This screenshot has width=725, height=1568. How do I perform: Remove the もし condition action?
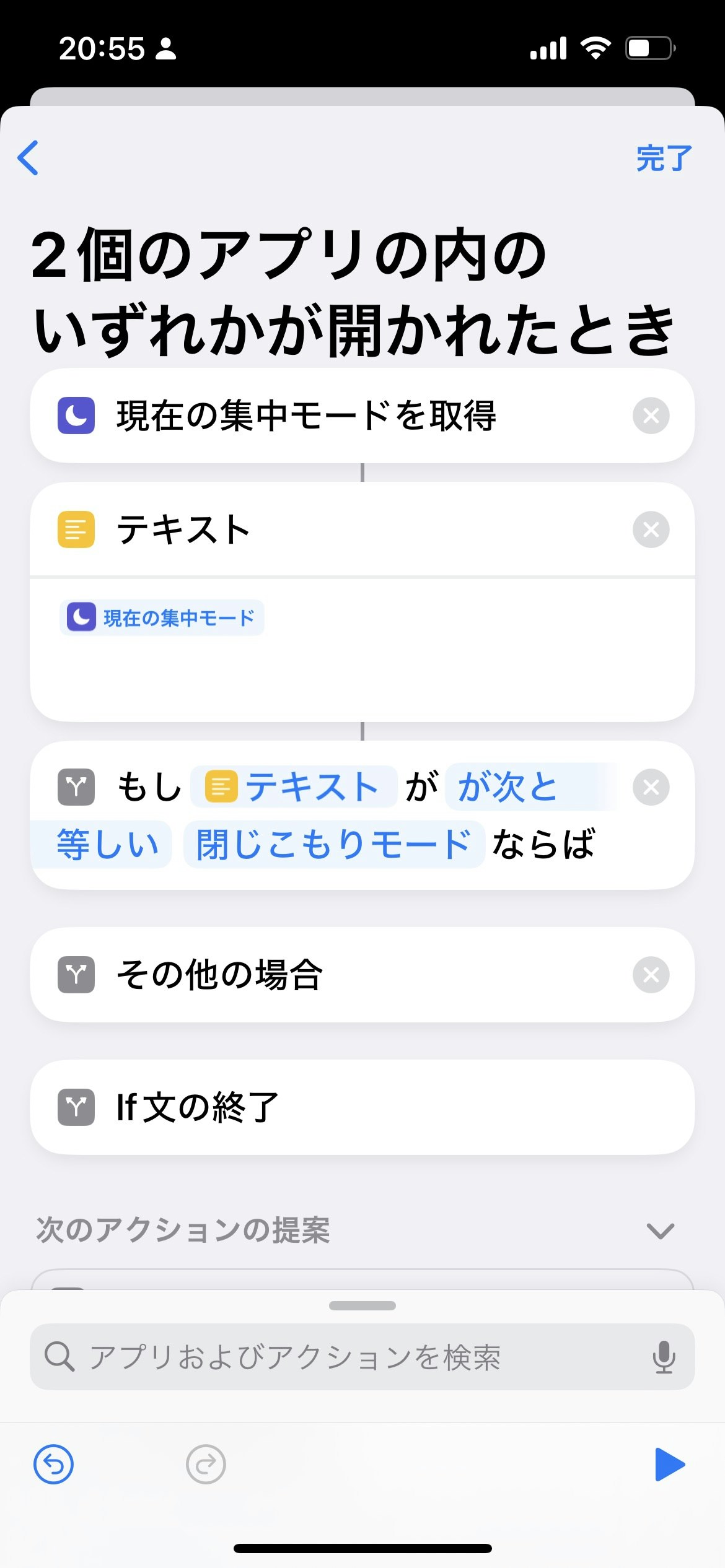[651, 787]
